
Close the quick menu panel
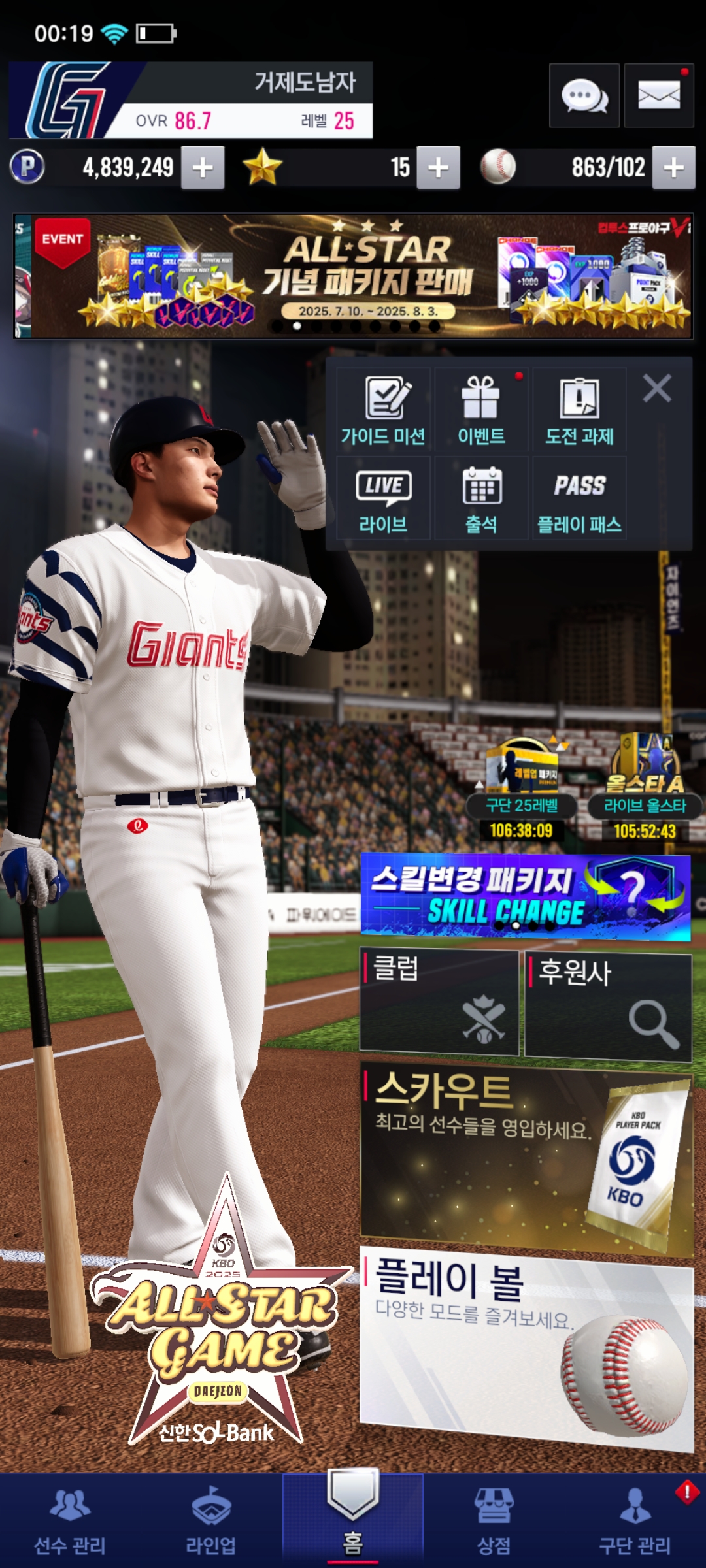pos(657,389)
